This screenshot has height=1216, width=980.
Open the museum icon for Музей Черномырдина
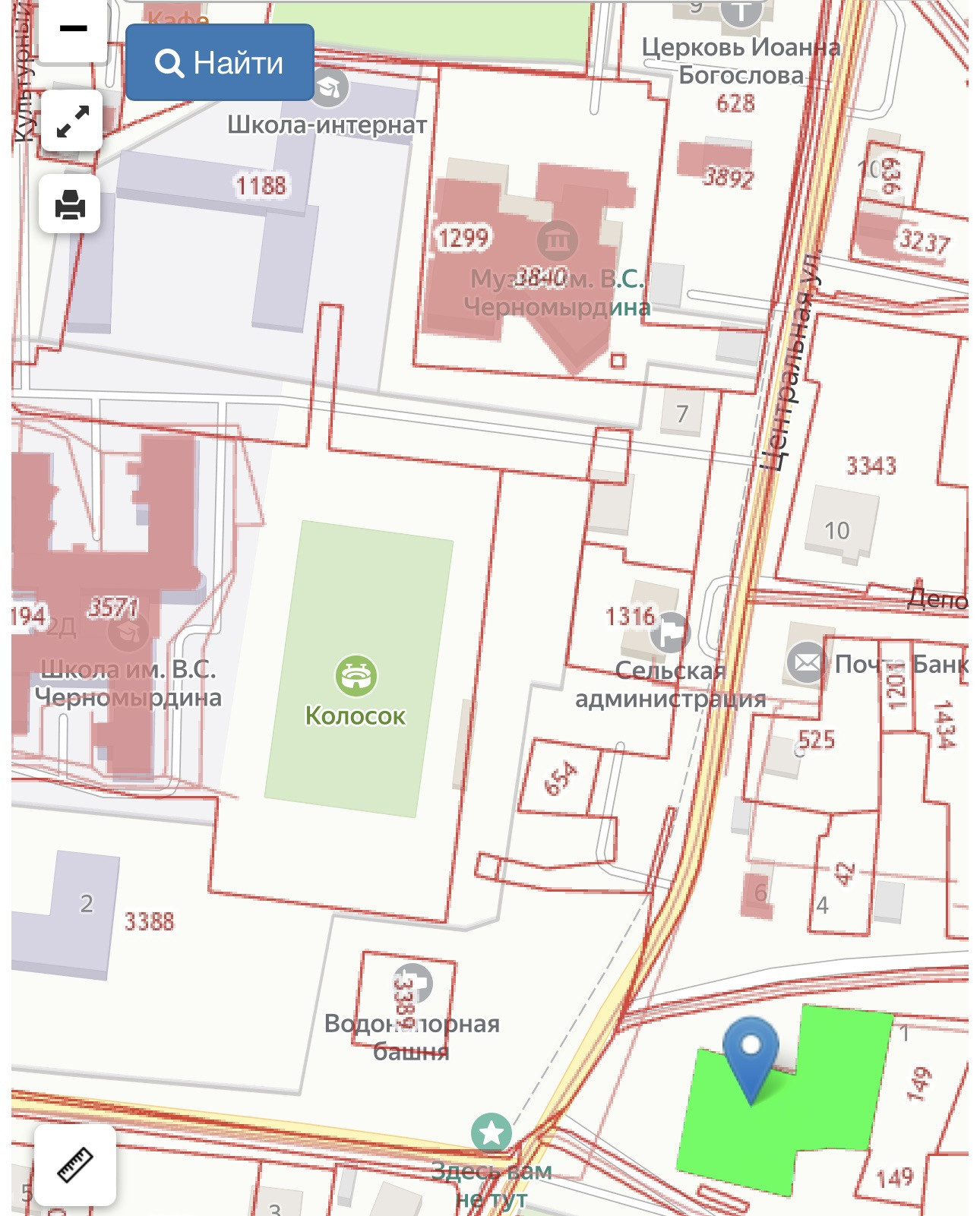(557, 241)
